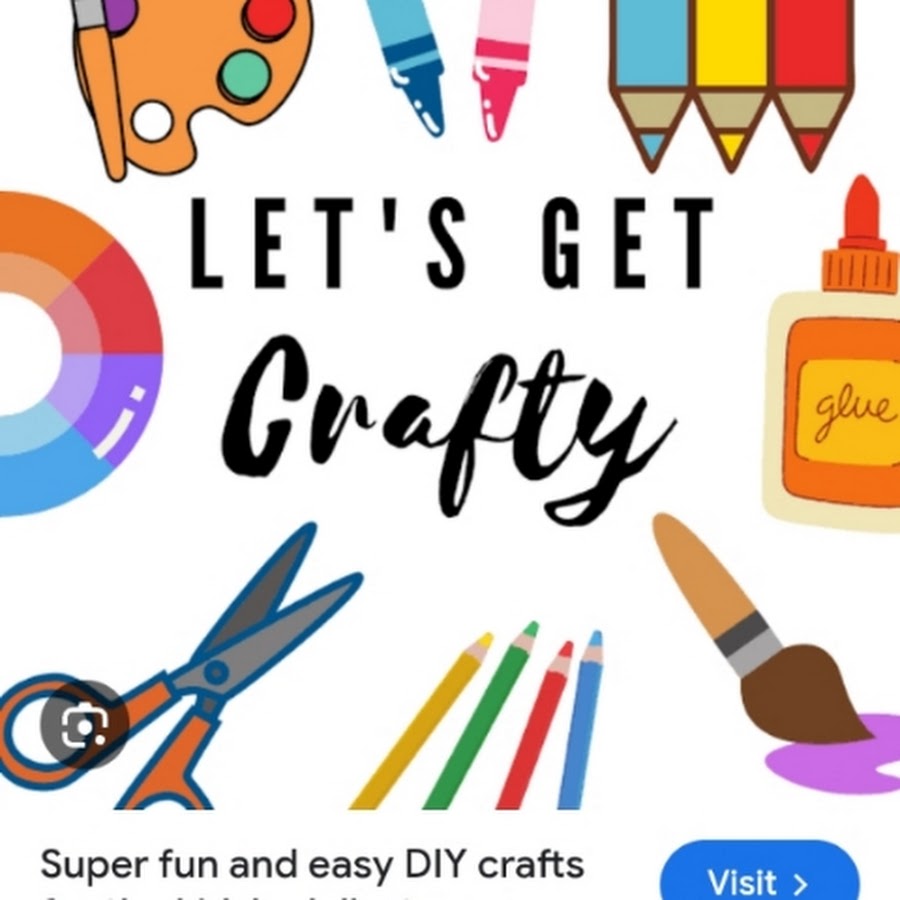
Task: Open the Visit button for this result
Action: pyautogui.click(x=758, y=879)
